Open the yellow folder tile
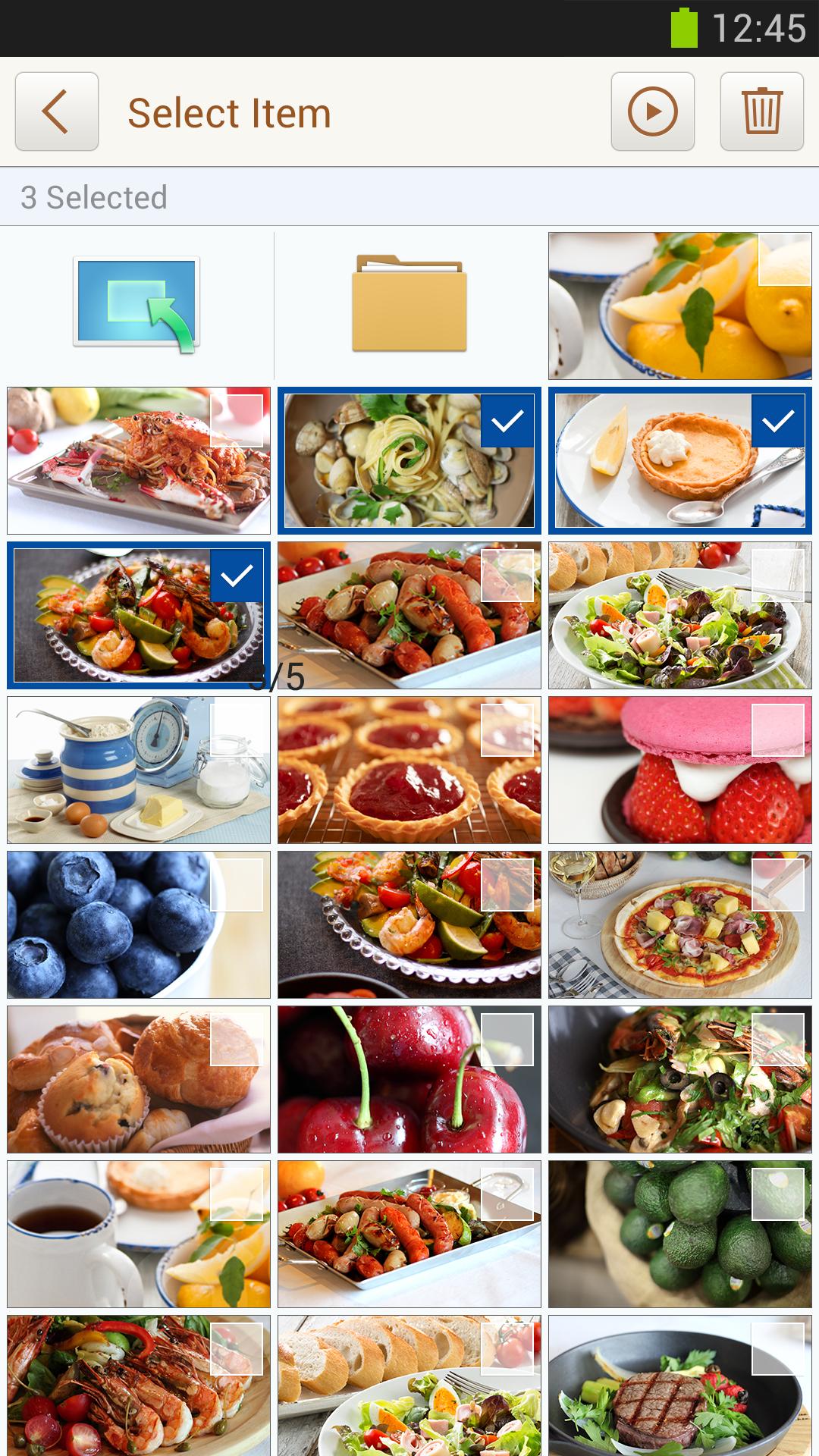The height and width of the screenshot is (1456, 819). coord(409,305)
